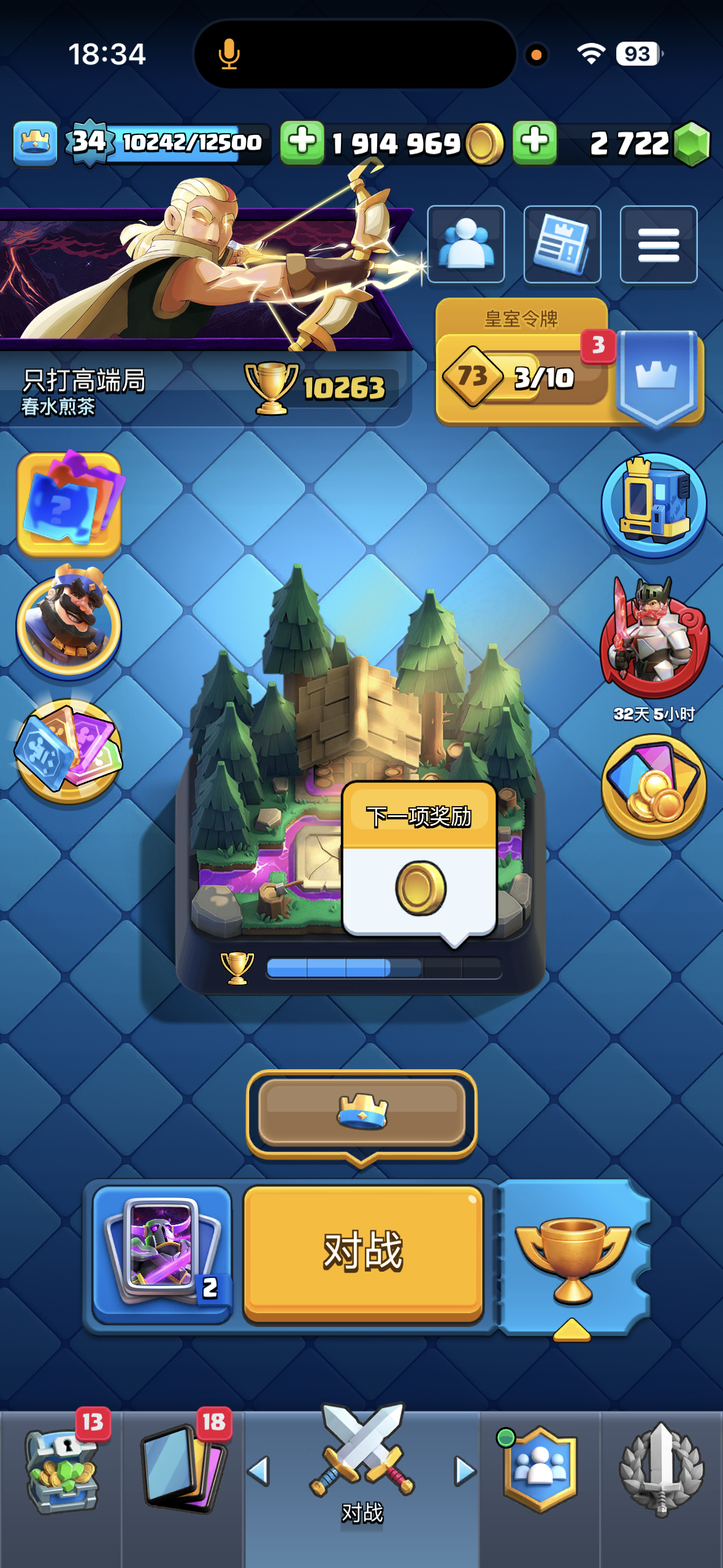
Task: Open the vending machine icon
Action: 654,504
